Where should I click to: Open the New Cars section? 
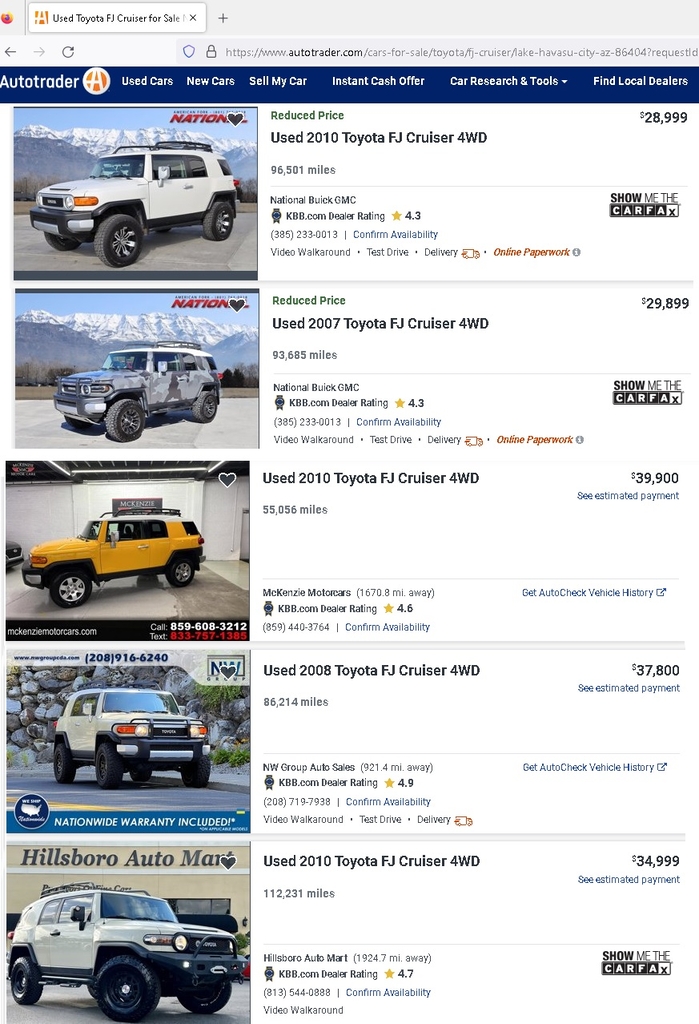210,81
